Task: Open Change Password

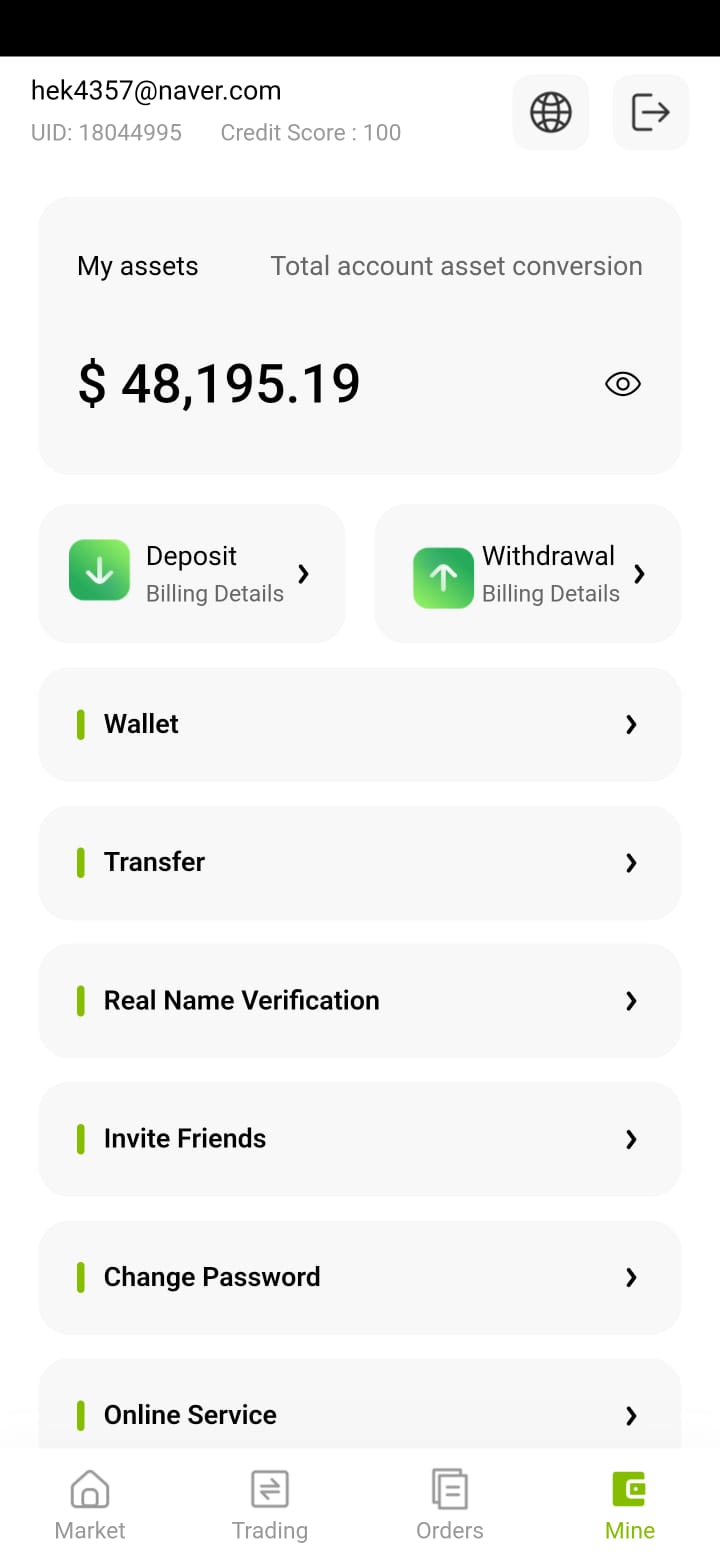Action: [360, 1277]
